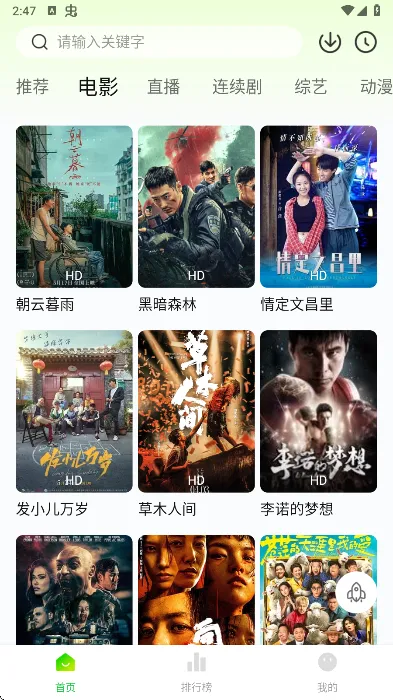This screenshot has width=393, height=700.
Task: Go to 首页 in bottom navigation
Action: (x=66, y=672)
